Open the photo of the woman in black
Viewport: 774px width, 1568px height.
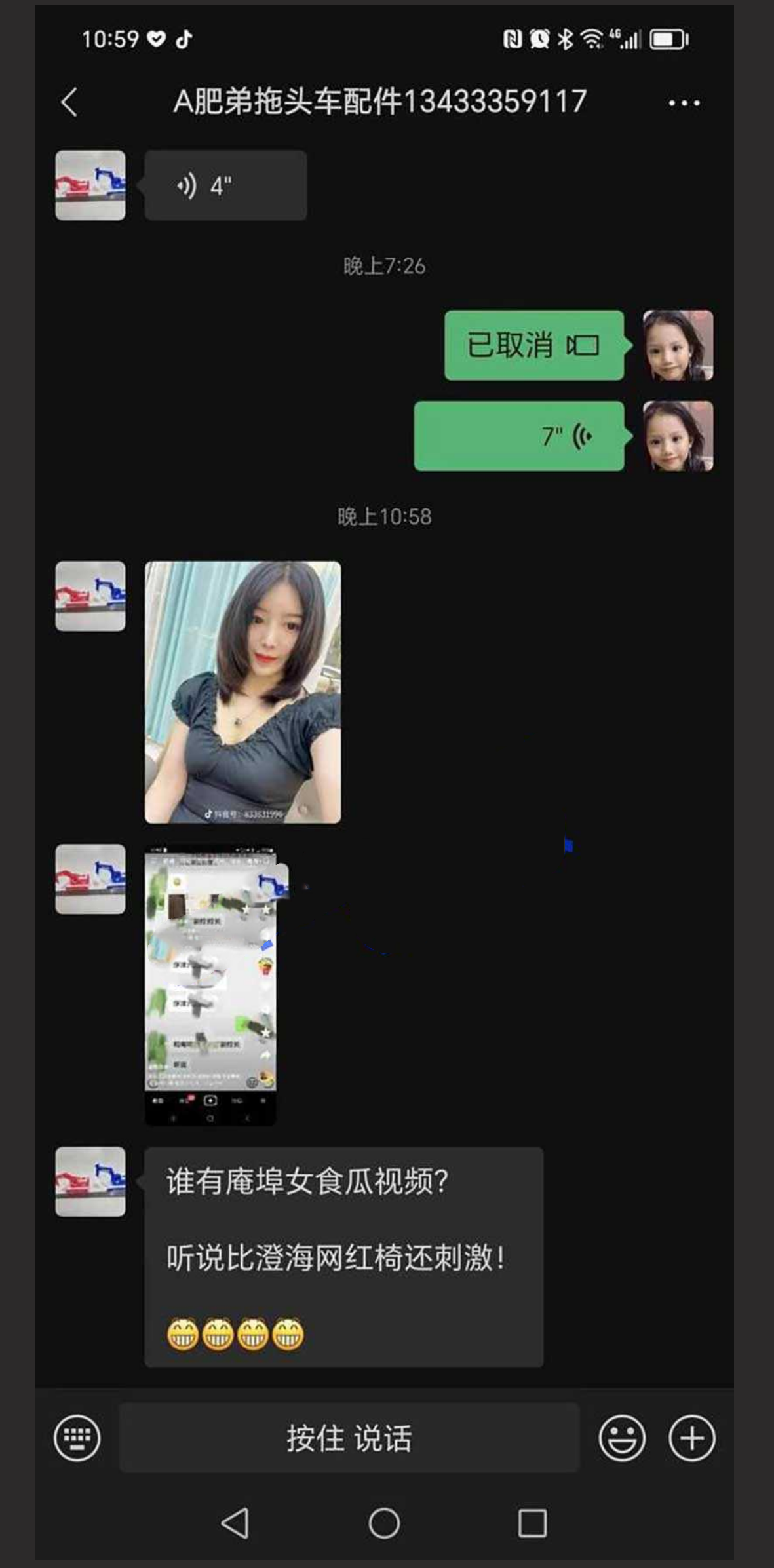[242, 692]
